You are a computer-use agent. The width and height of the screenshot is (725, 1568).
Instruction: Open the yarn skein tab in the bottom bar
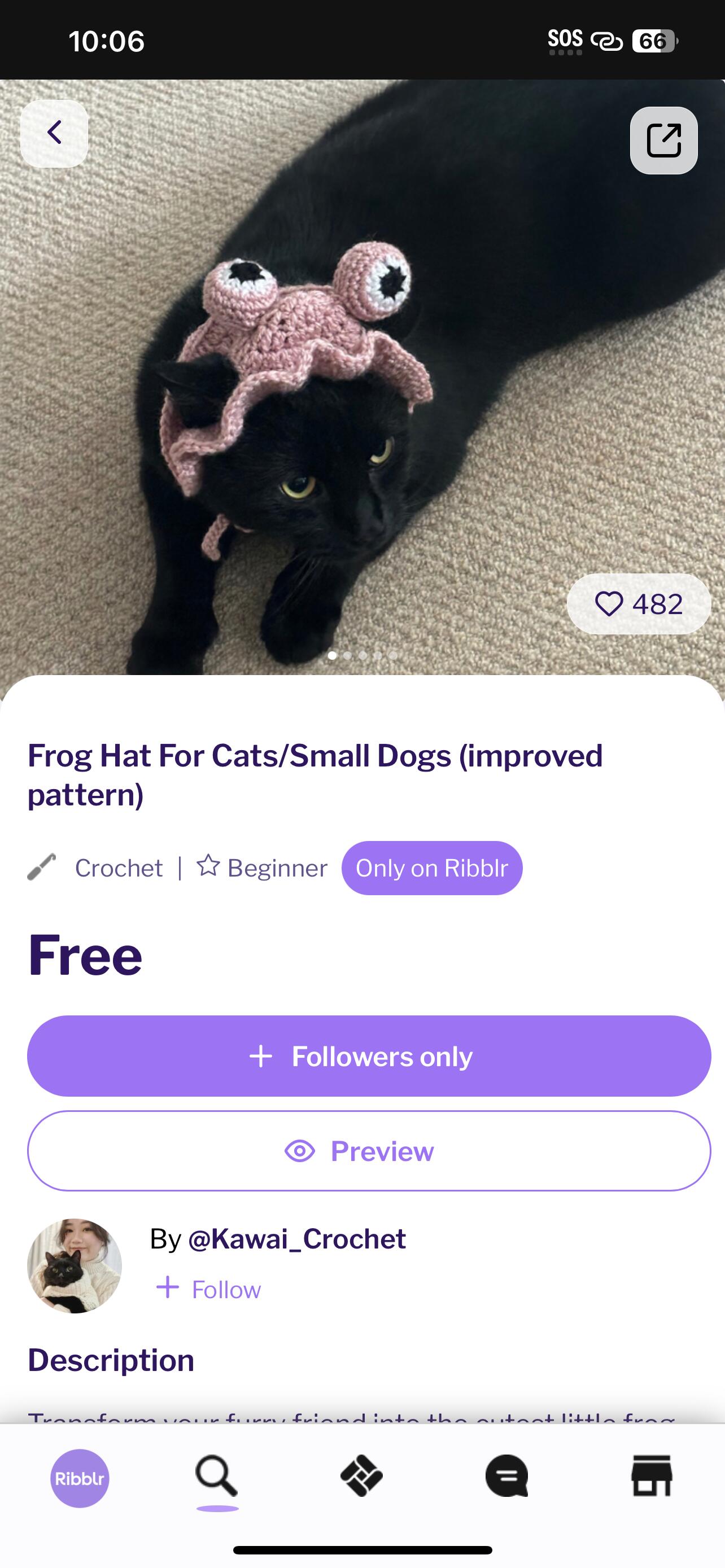coord(361,1475)
